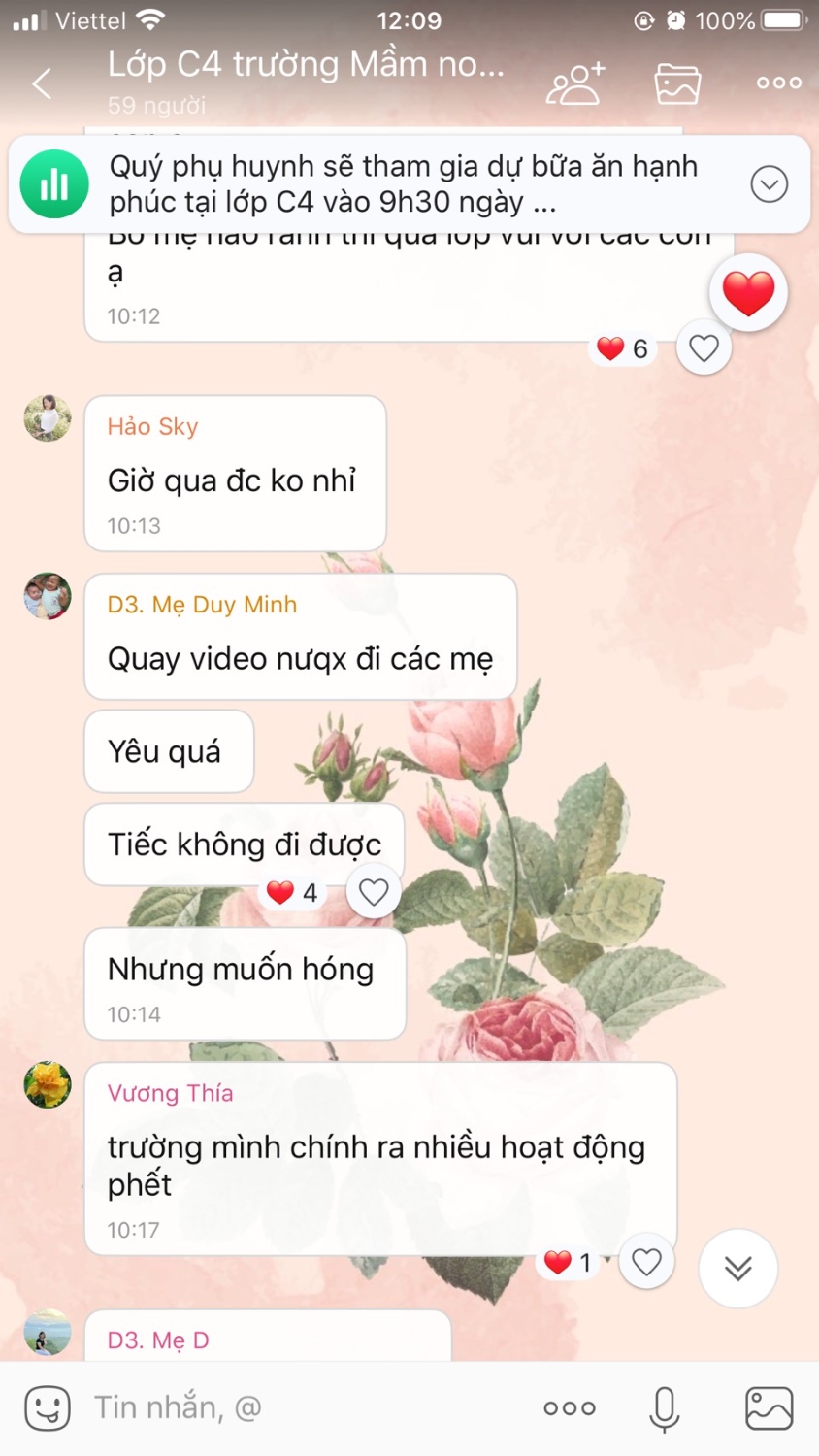Open the group name title for details
The width and height of the screenshot is (819, 1456).
306,65
